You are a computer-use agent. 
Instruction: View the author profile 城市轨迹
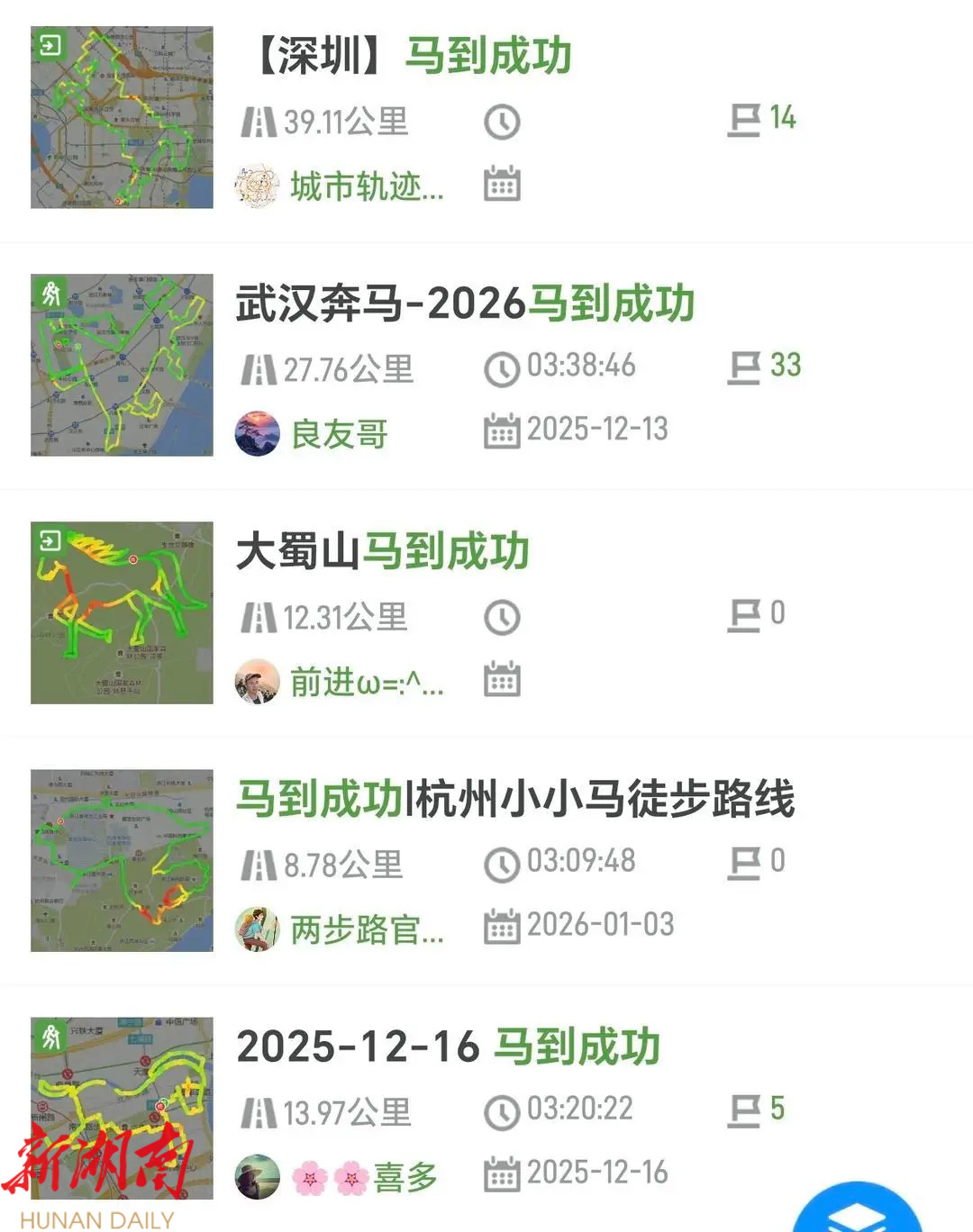[x=365, y=186]
